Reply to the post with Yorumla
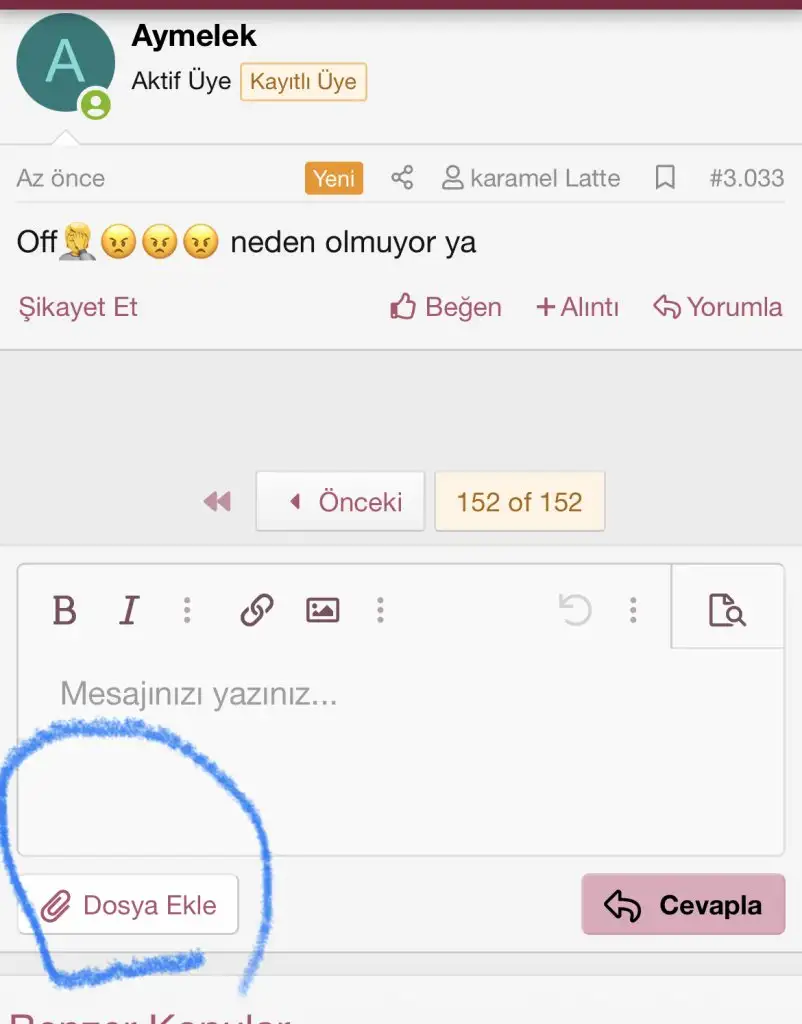Image resolution: width=802 pixels, height=1024 pixels. tap(717, 307)
